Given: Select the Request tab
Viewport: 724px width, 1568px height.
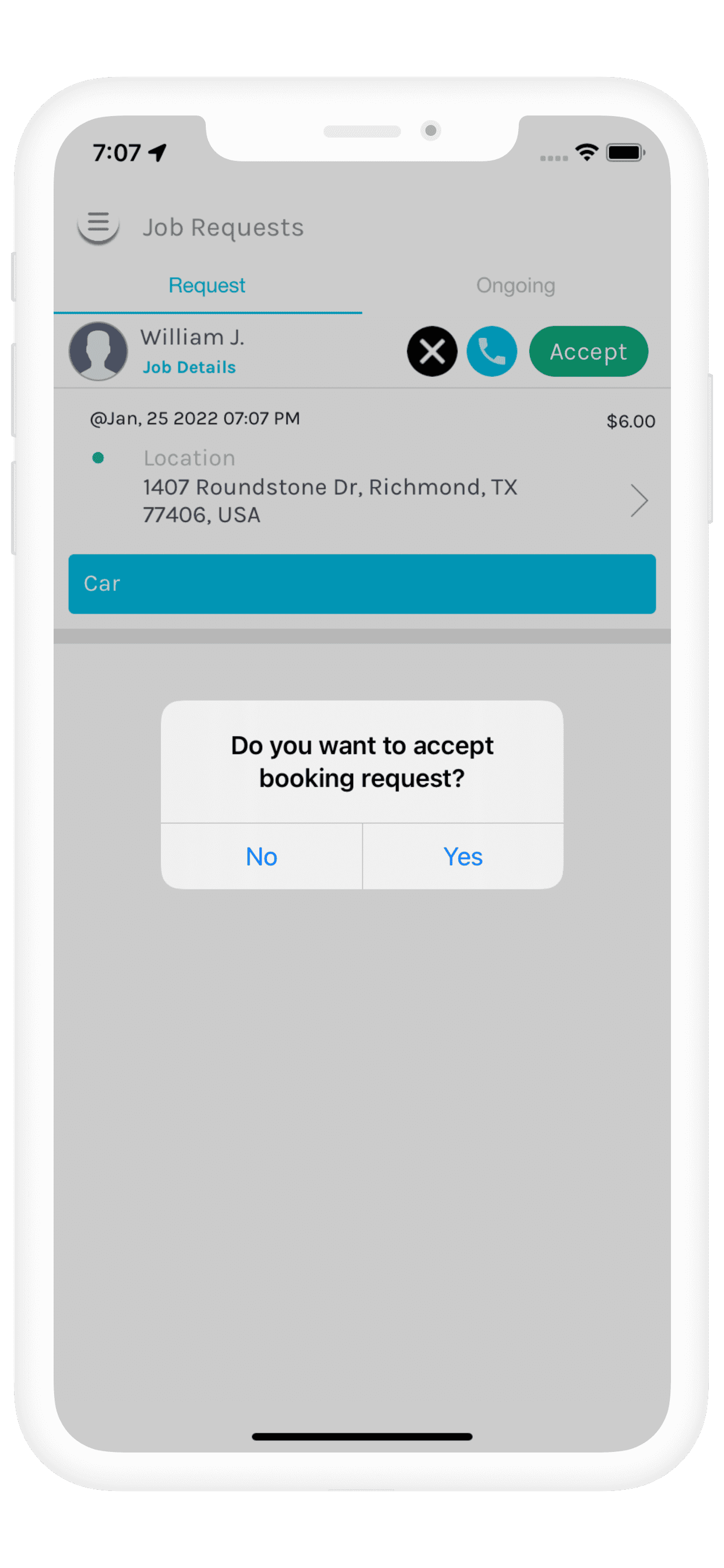Looking at the screenshot, I should click(207, 285).
